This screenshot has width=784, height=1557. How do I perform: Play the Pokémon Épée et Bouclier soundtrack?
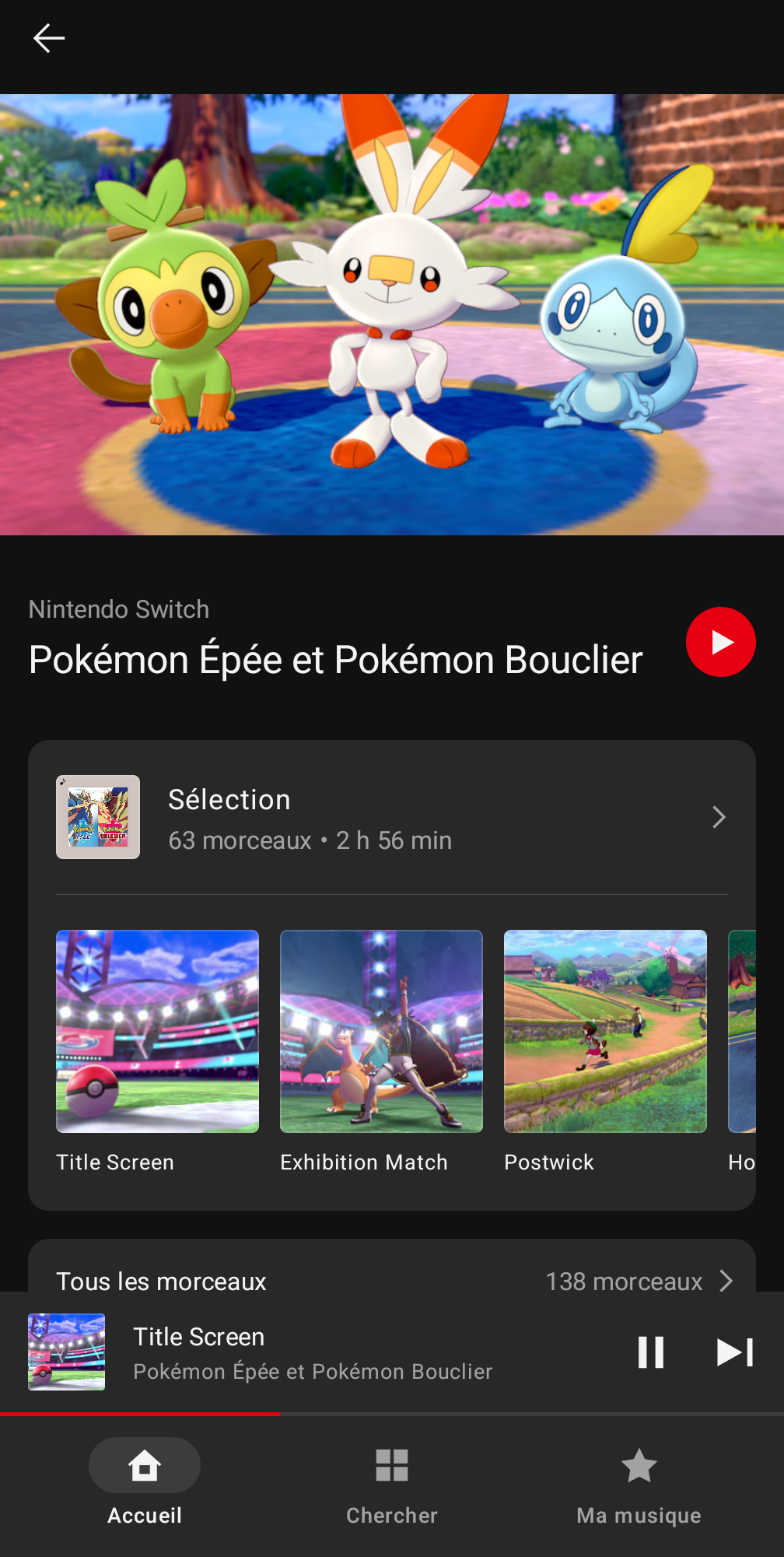[x=720, y=642]
